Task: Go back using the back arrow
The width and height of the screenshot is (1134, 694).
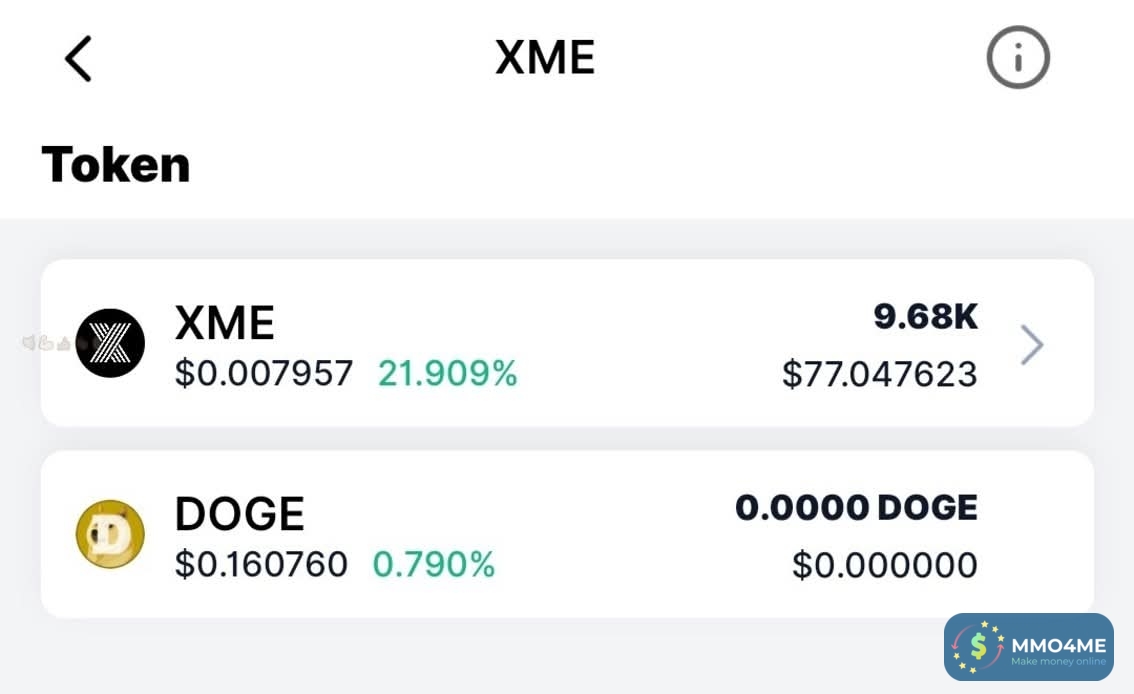Action: (x=78, y=58)
